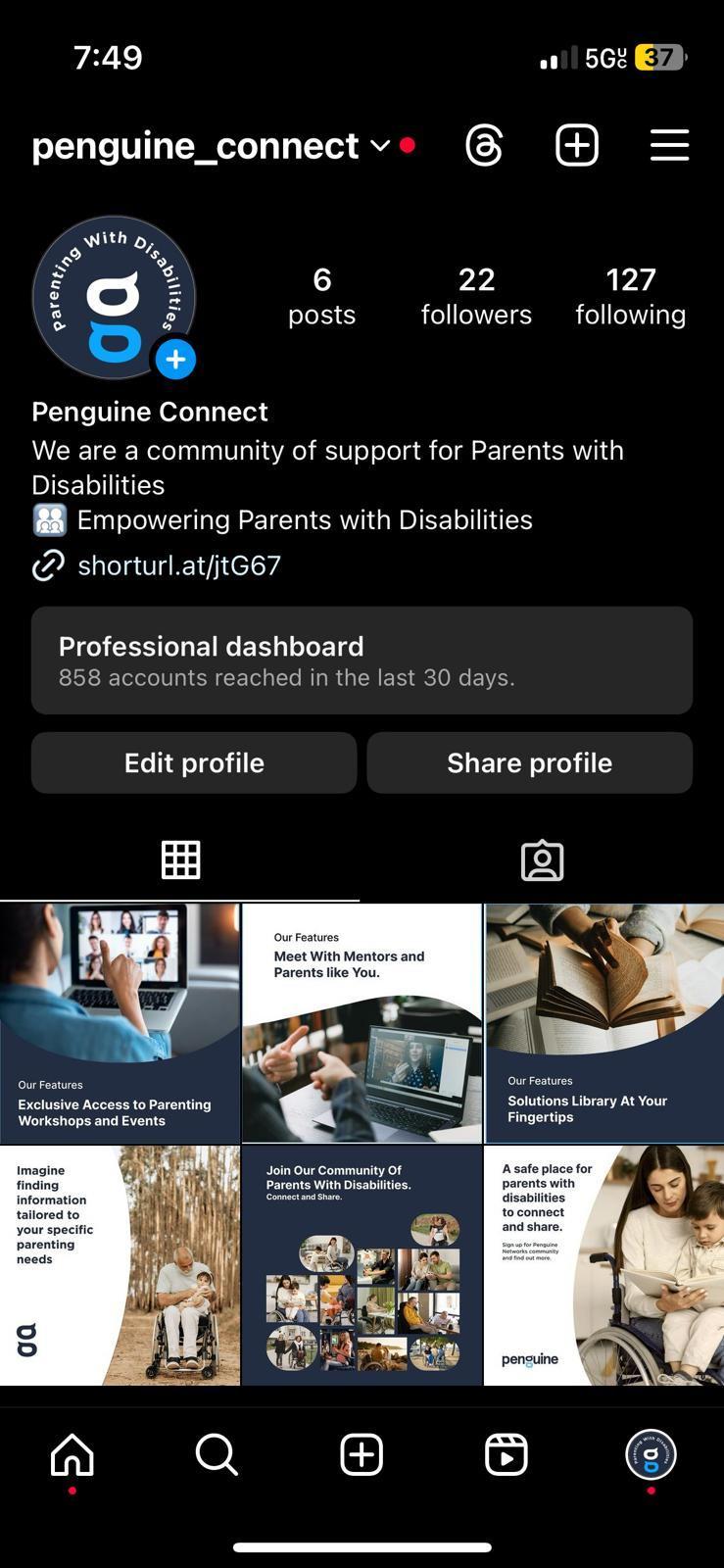Open the Threads icon in header
The image size is (724, 1568).
pyautogui.click(x=484, y=146)
